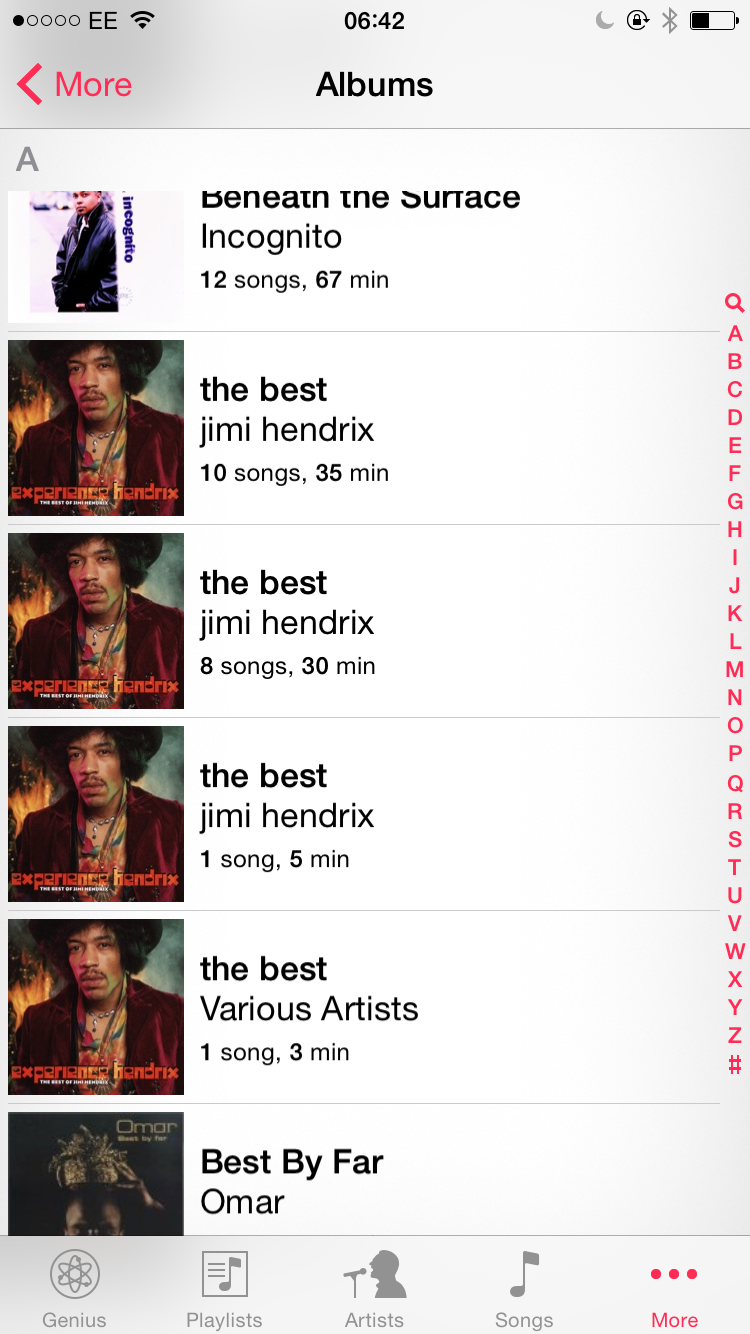Jump to the # section in index
This screenshot has height=1334, width=750.
pos(734,1064)
